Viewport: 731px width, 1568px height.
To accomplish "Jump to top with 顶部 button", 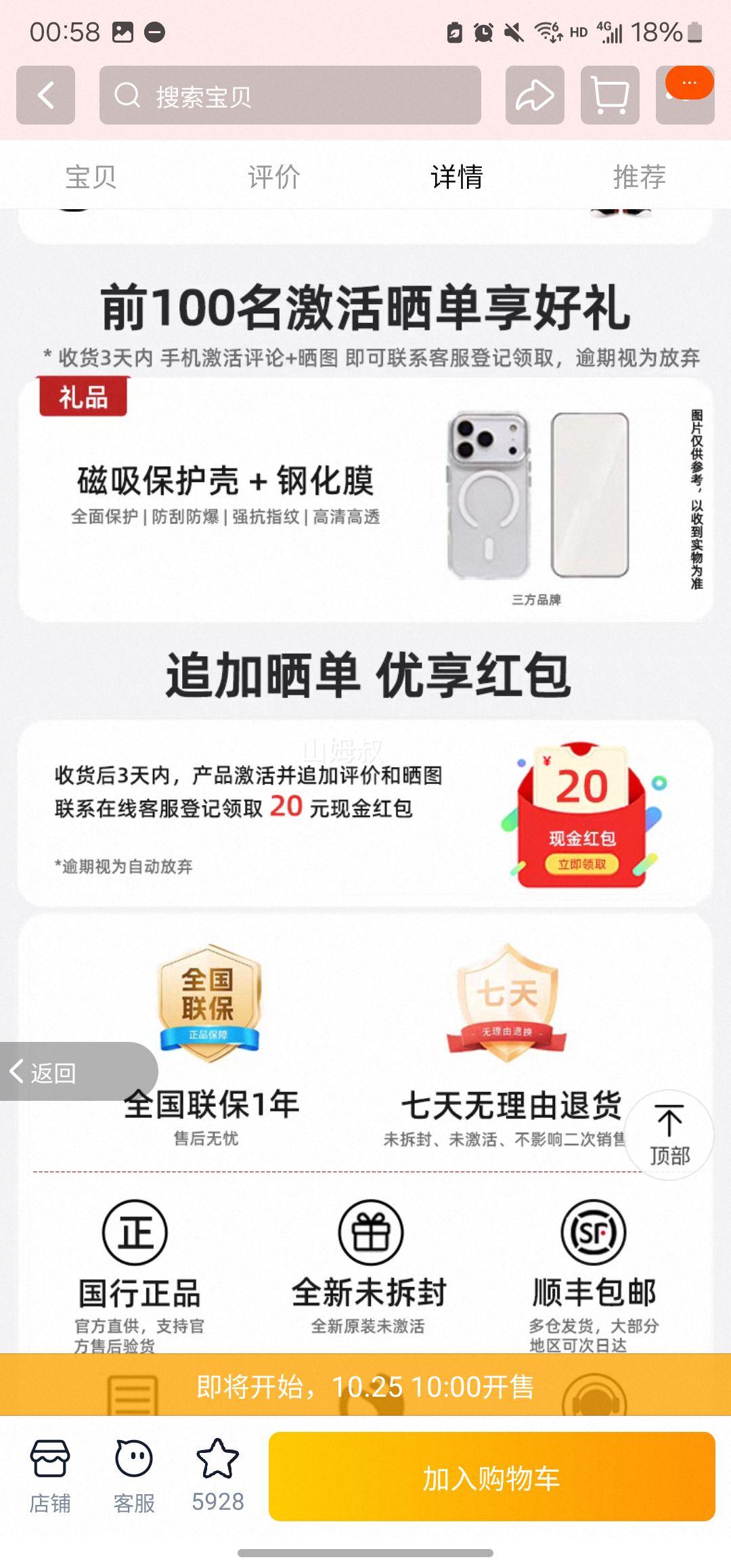I will [669, 1135].
